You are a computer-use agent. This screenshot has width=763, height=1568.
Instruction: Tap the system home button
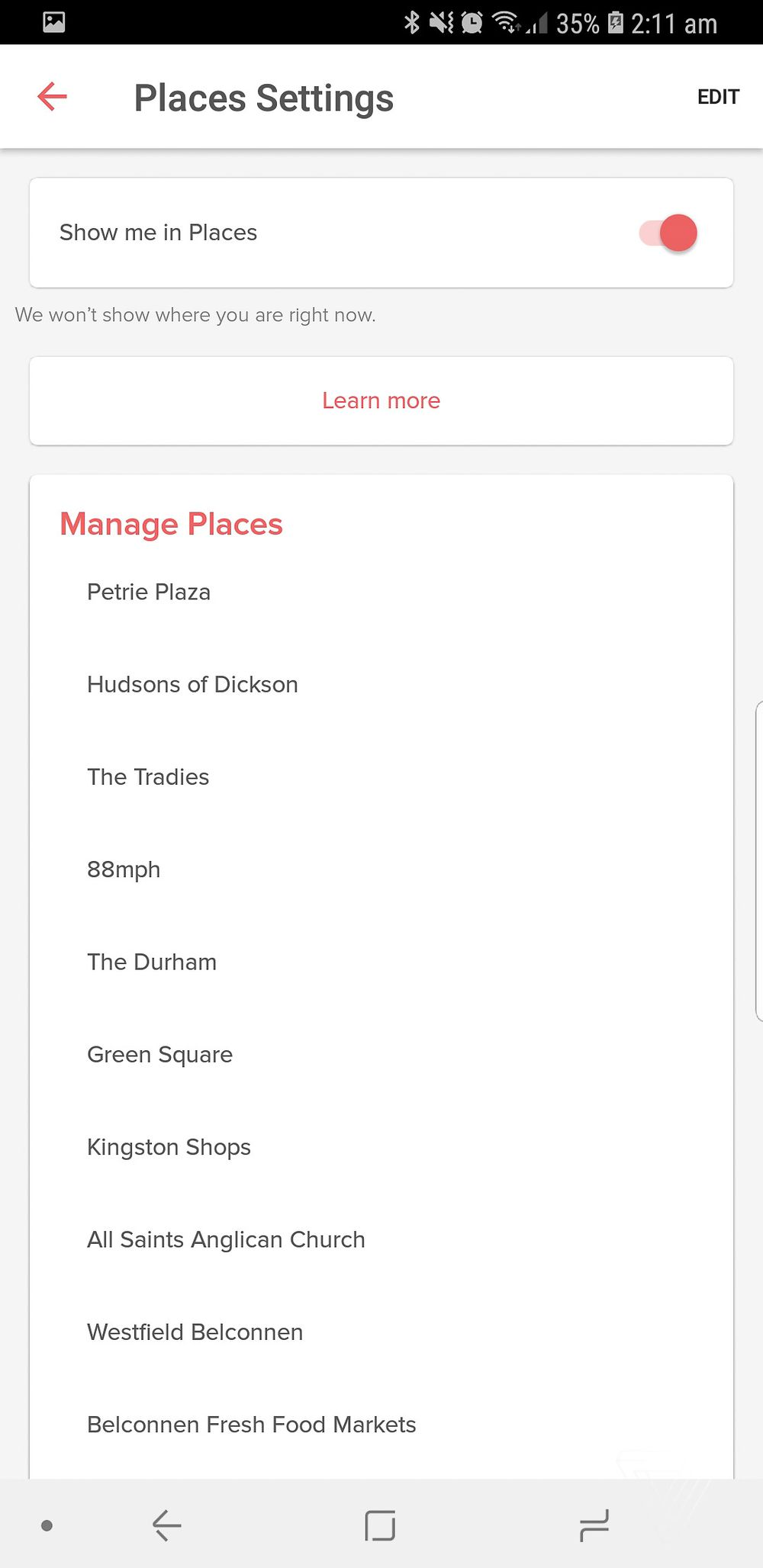coord(380,1525)
